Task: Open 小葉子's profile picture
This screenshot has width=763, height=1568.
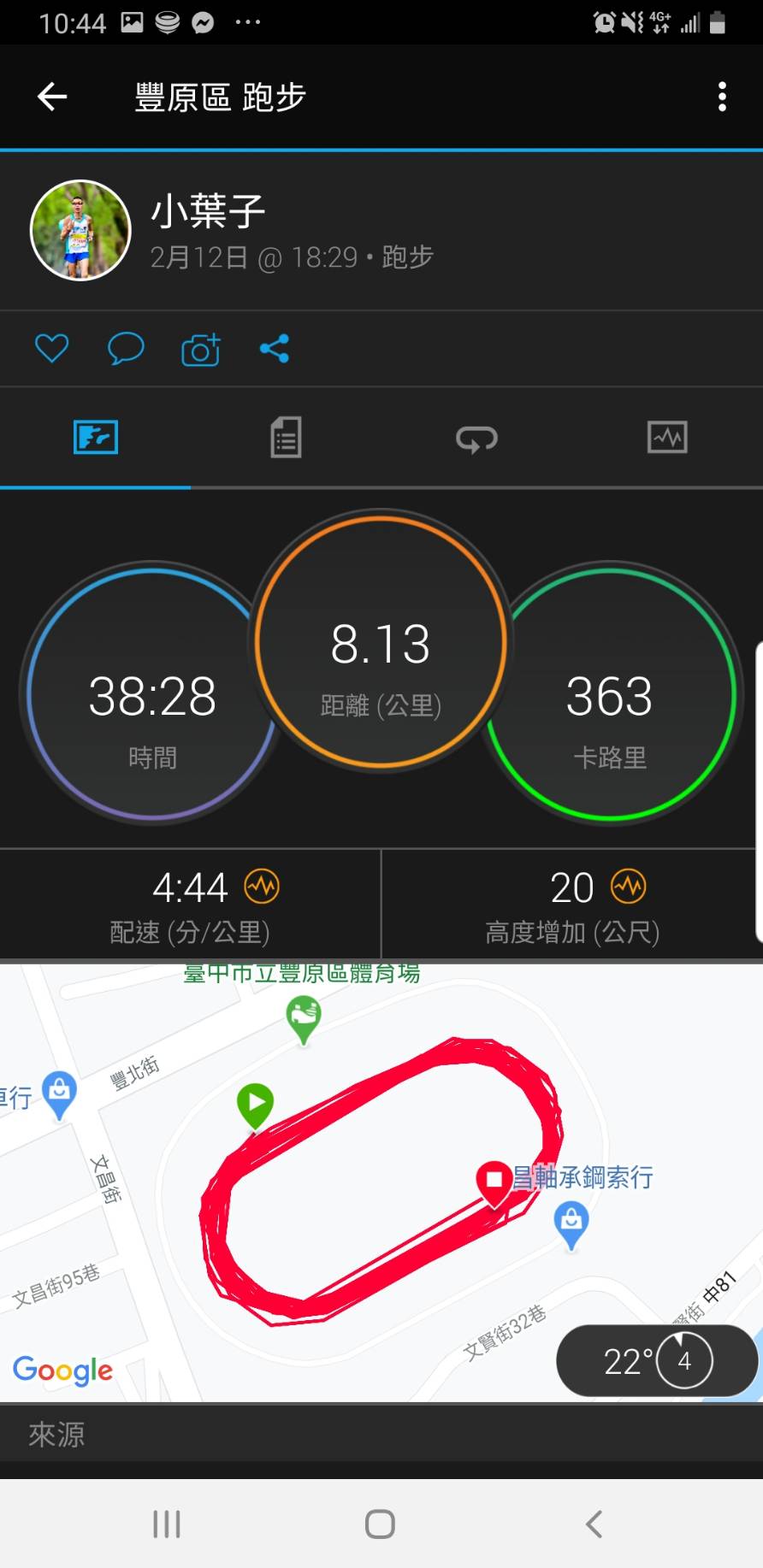Action: [x=80, y=230]
